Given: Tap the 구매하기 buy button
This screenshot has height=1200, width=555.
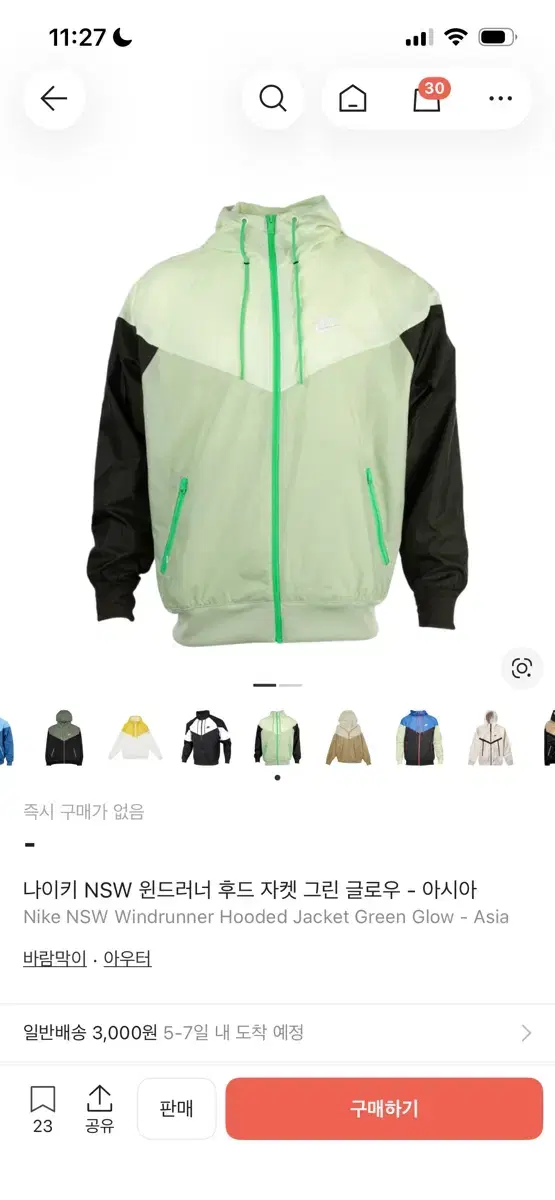Looking at the screenshot, I should [x=384, y=1108].
